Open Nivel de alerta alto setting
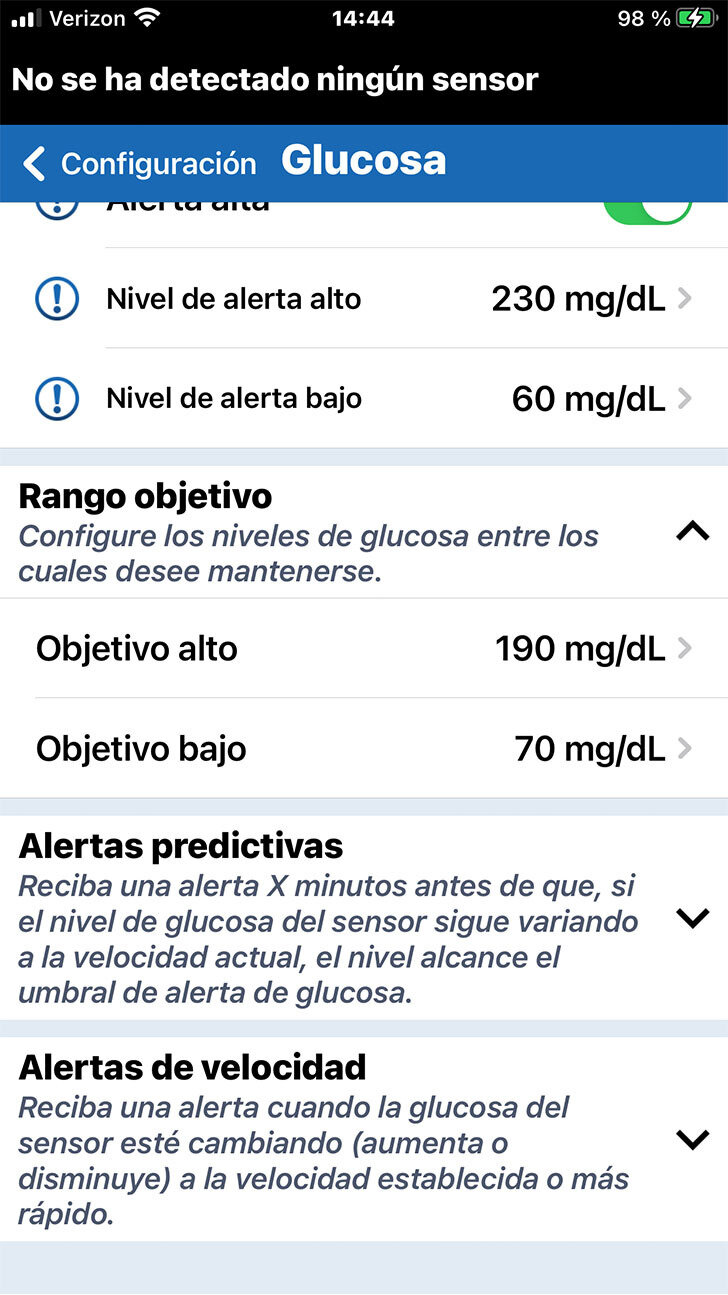The width and height of the screenshot is (728, 1295). 400,298
